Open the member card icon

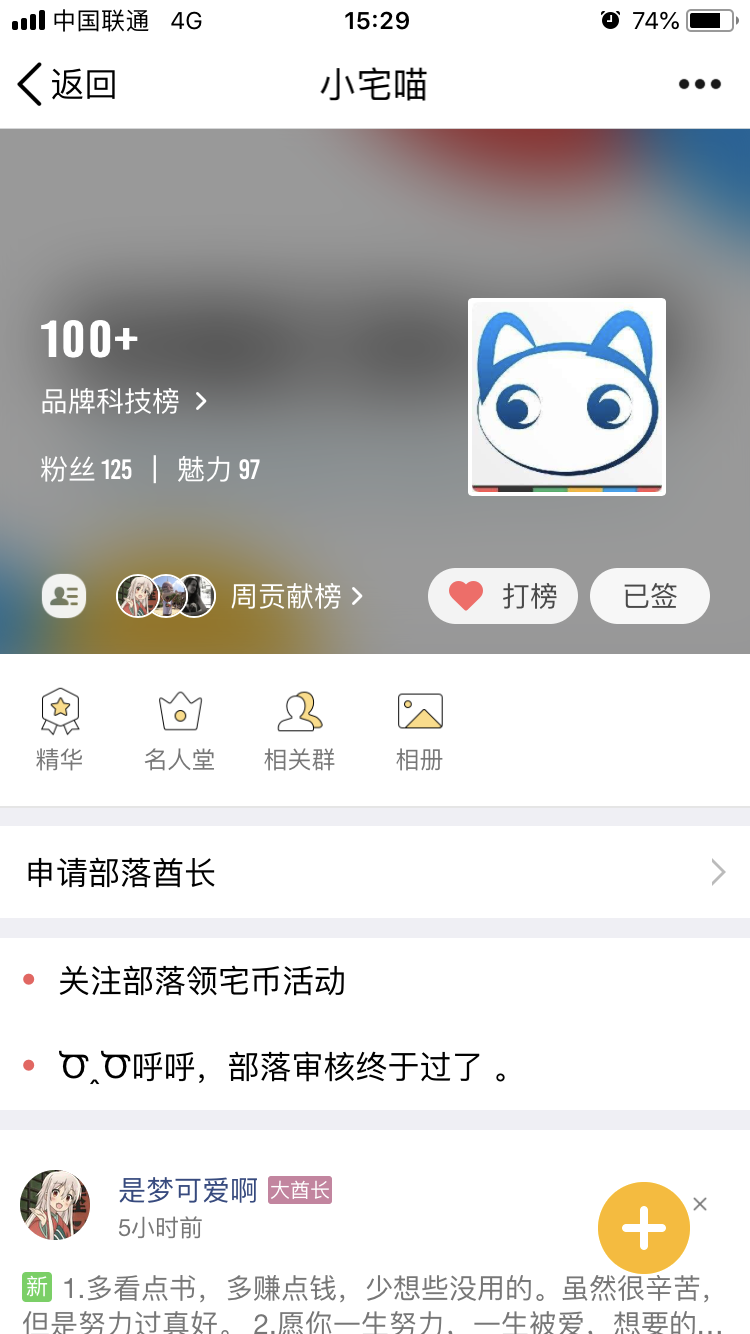(x=64, y=597)
